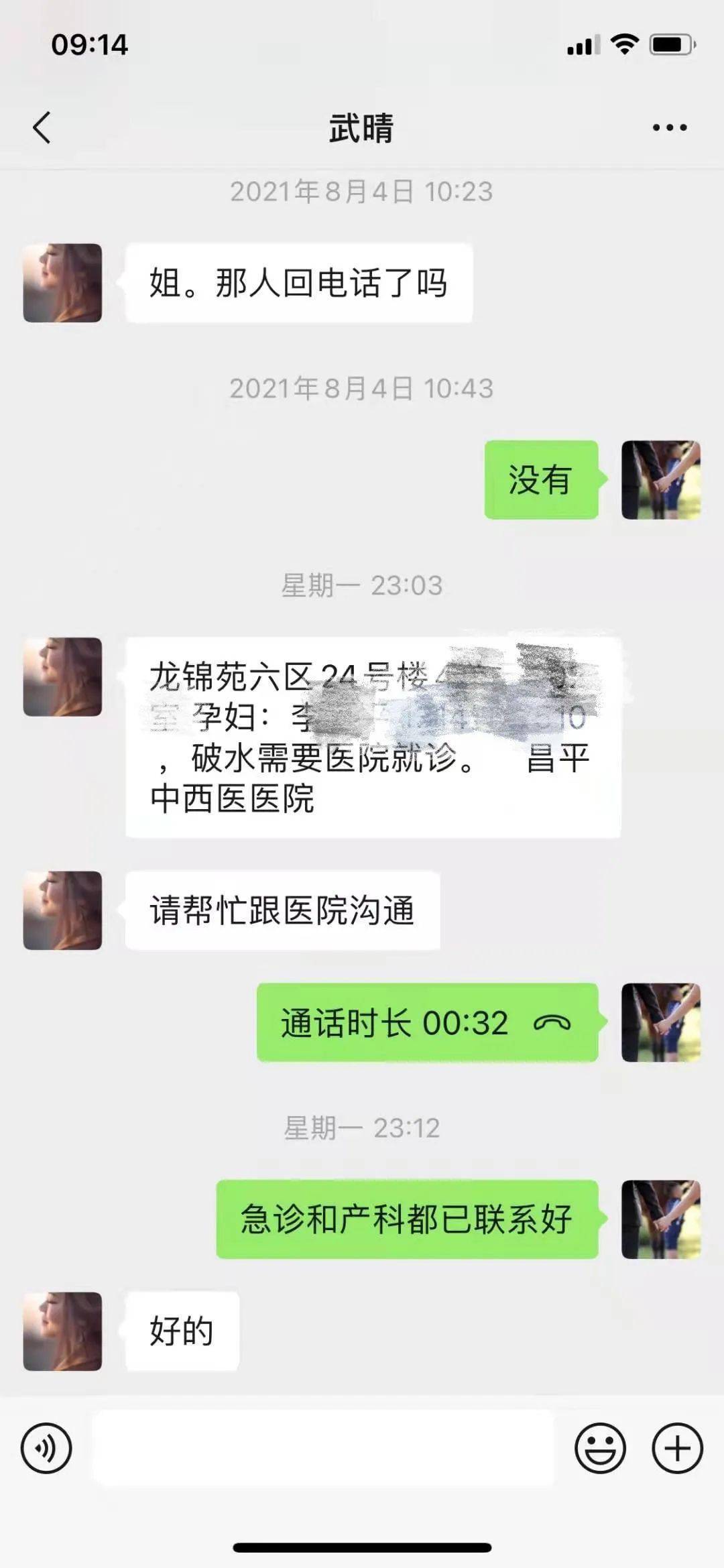
Task: Tap the call duration 00:32 message
Action: (x=427, y=1023)
